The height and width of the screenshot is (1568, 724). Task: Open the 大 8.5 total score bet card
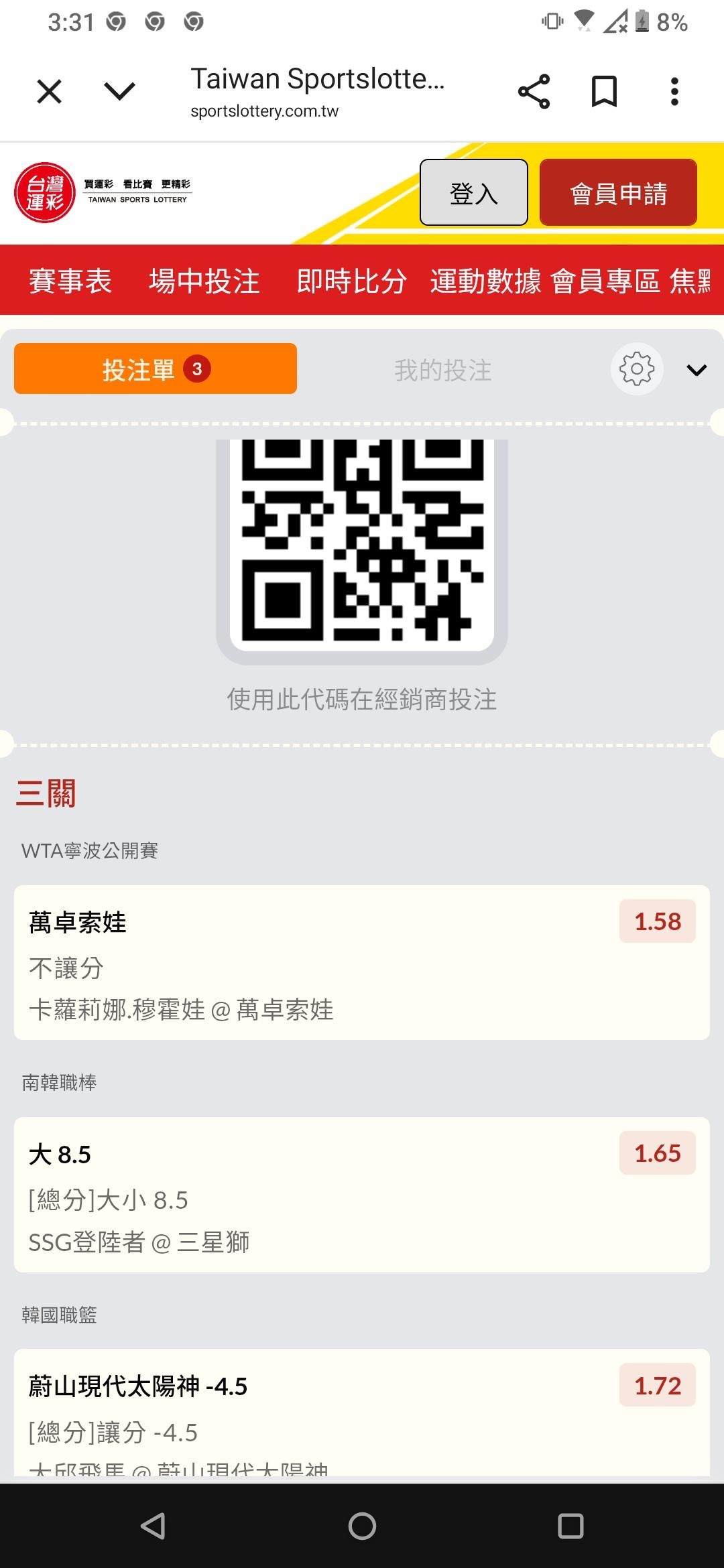[x=362, y=1195]
